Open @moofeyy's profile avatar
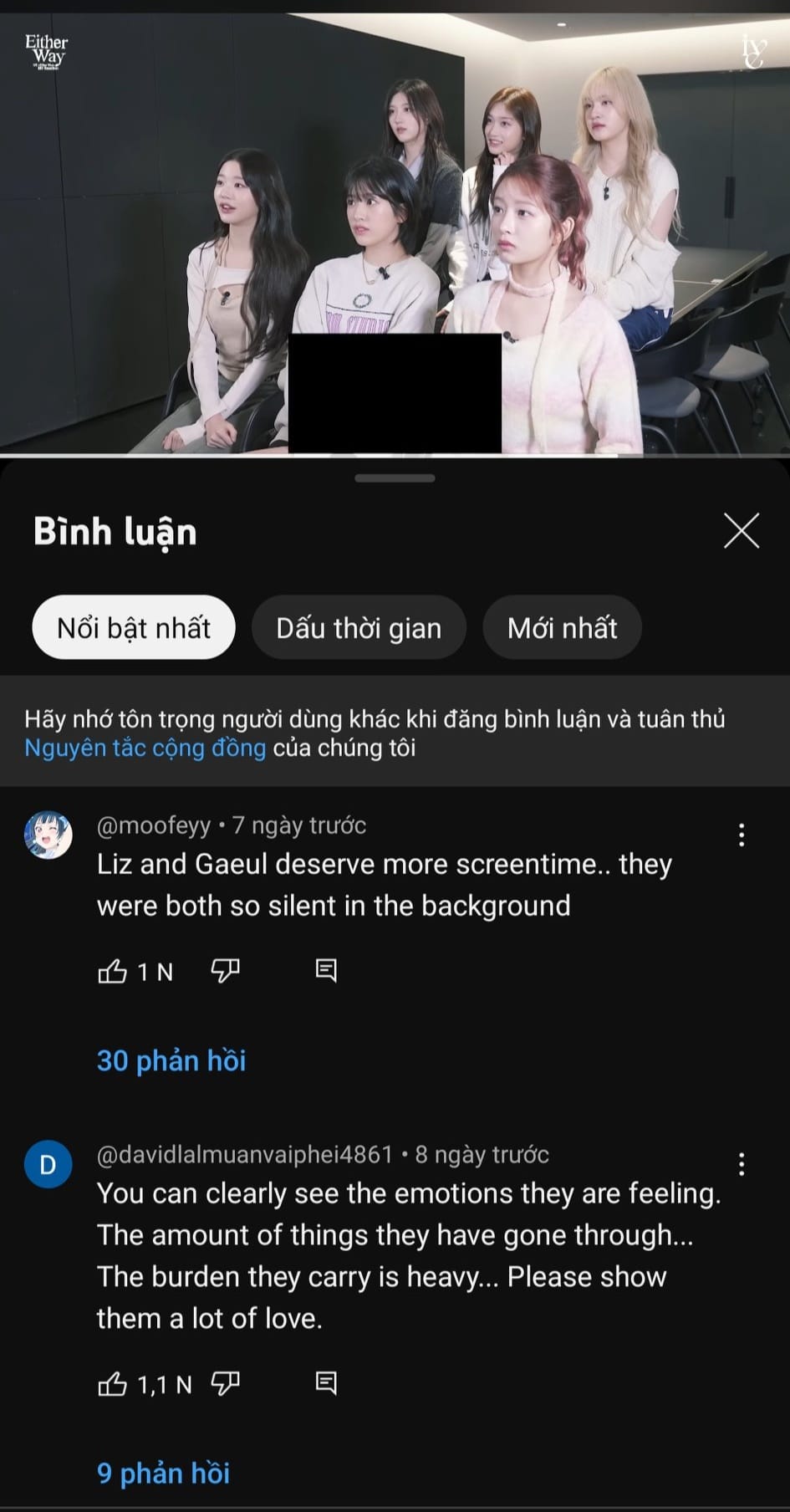790x1512 pixels. tap(48, 835)
